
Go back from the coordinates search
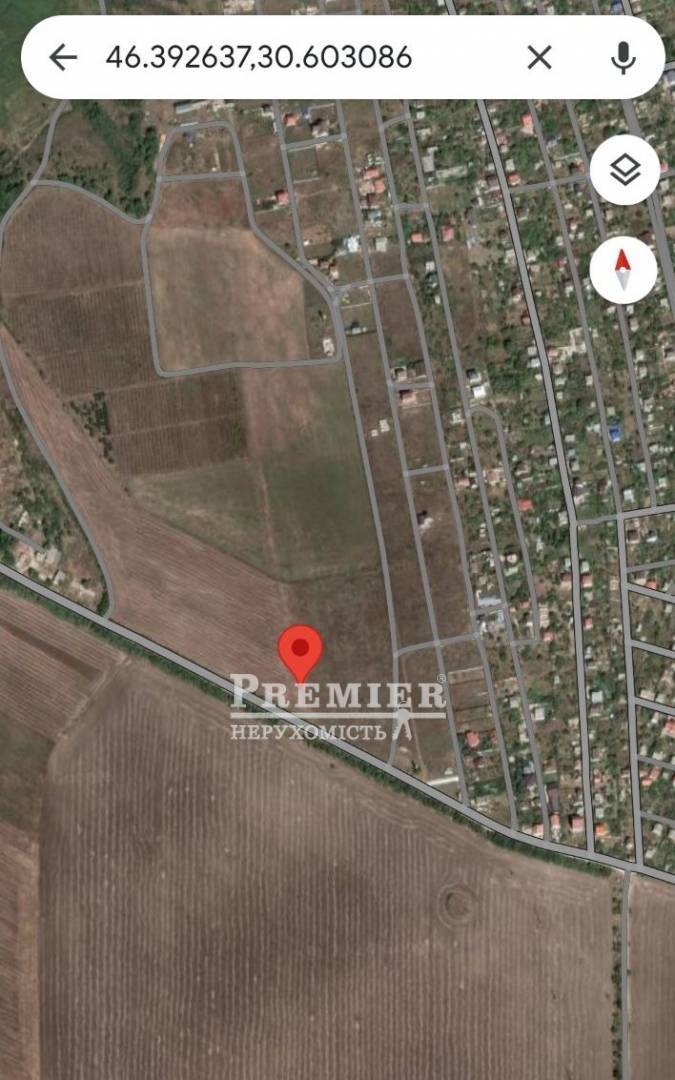coord(63,57)
